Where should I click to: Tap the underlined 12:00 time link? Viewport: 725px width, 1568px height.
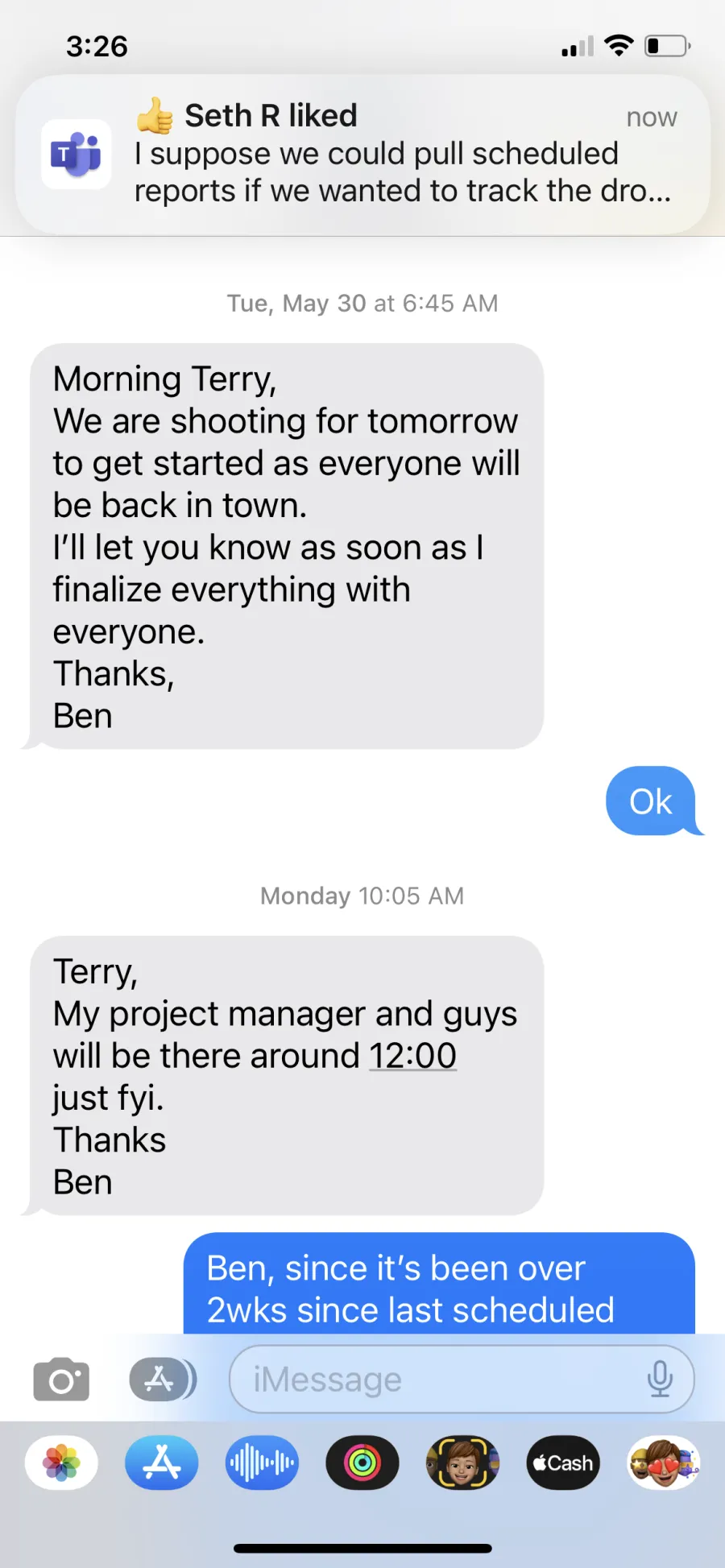point(412,1056)
